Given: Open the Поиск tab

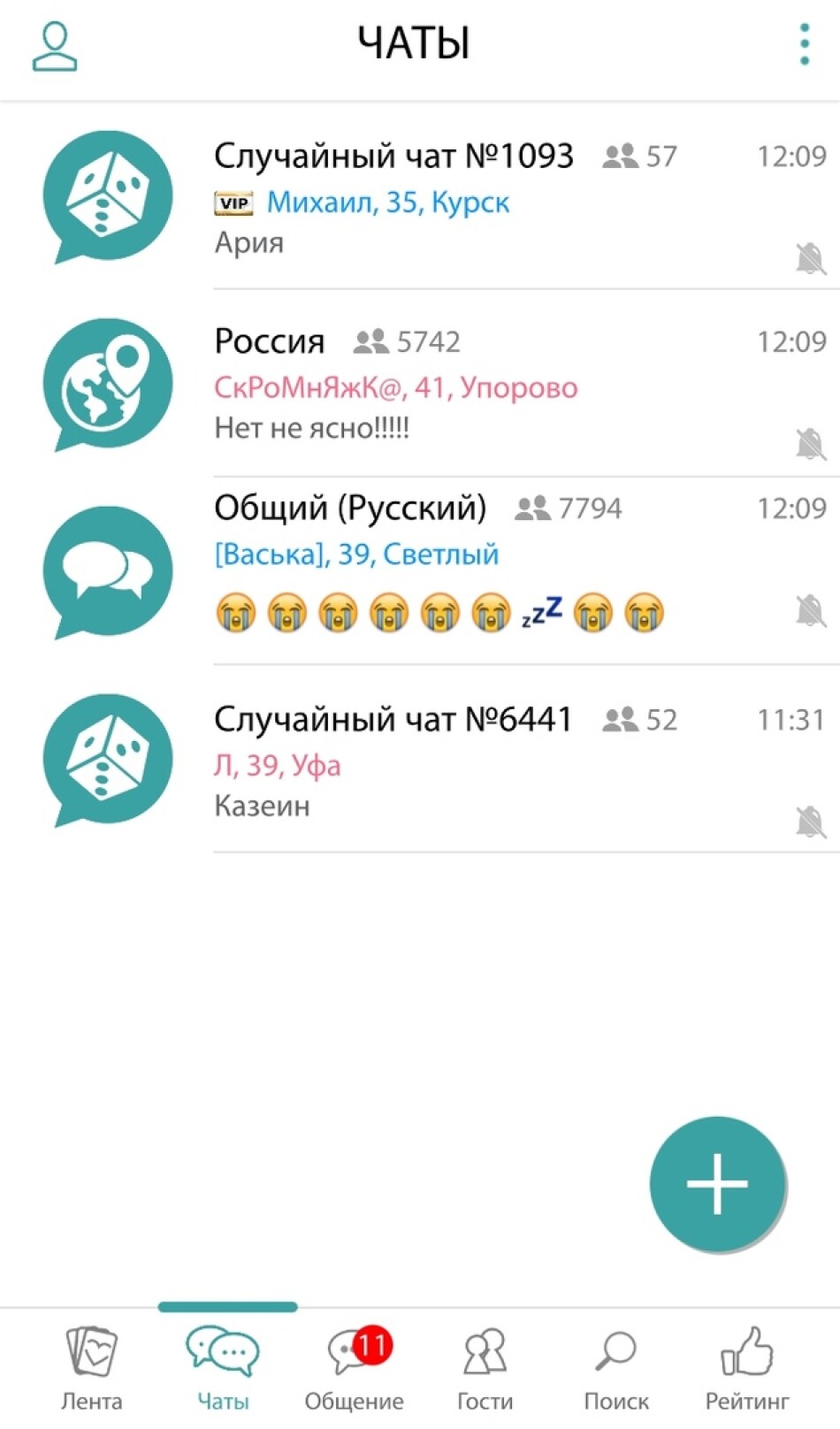Looking at the screenshot, I should pyautogui.click(x=615, y=1368).
